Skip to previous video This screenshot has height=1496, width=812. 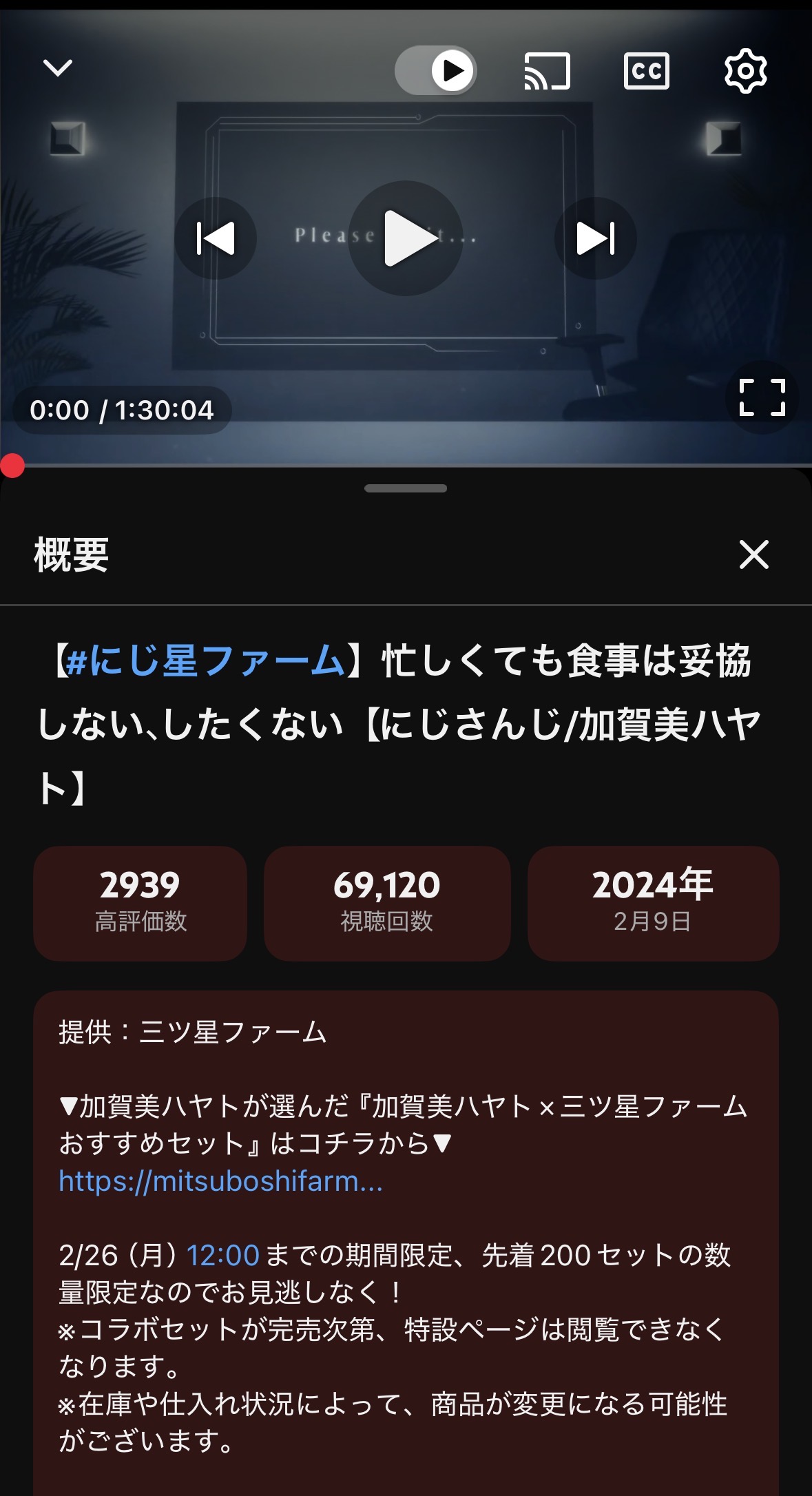pyautogui.click(x=216, y=238)
